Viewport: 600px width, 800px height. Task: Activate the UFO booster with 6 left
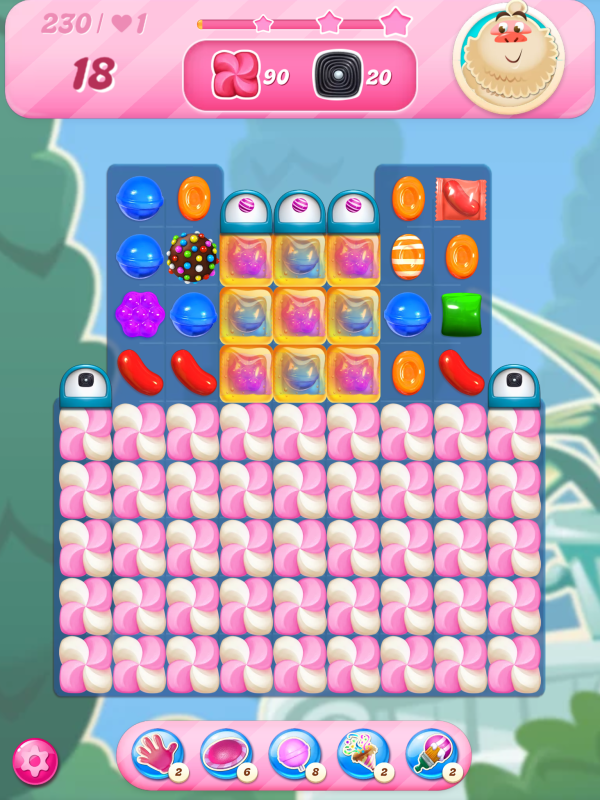coord(226,755)
